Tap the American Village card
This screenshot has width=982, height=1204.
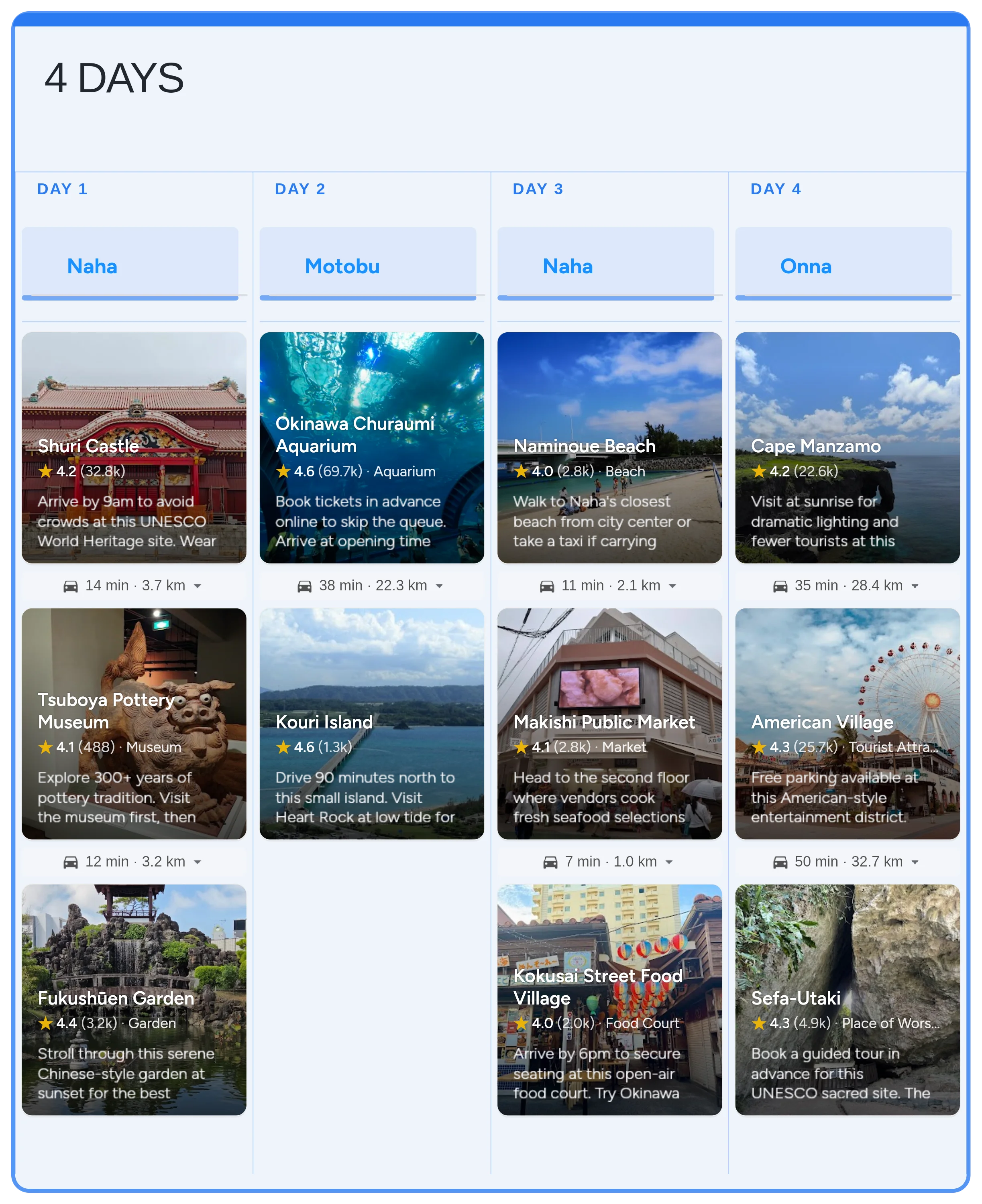coord(847,723)
